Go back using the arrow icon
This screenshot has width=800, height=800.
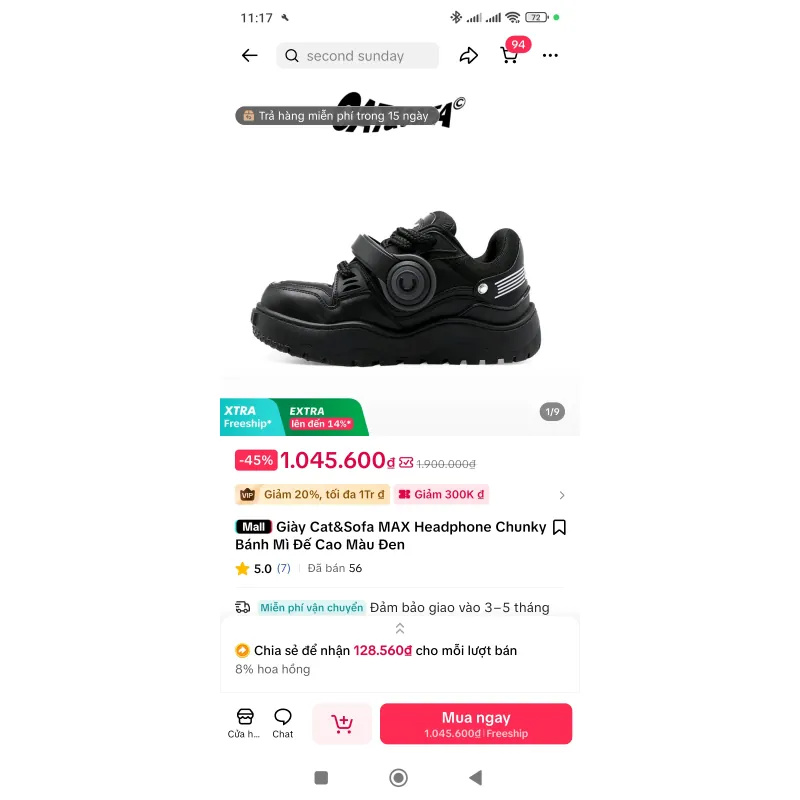(250, 56)
